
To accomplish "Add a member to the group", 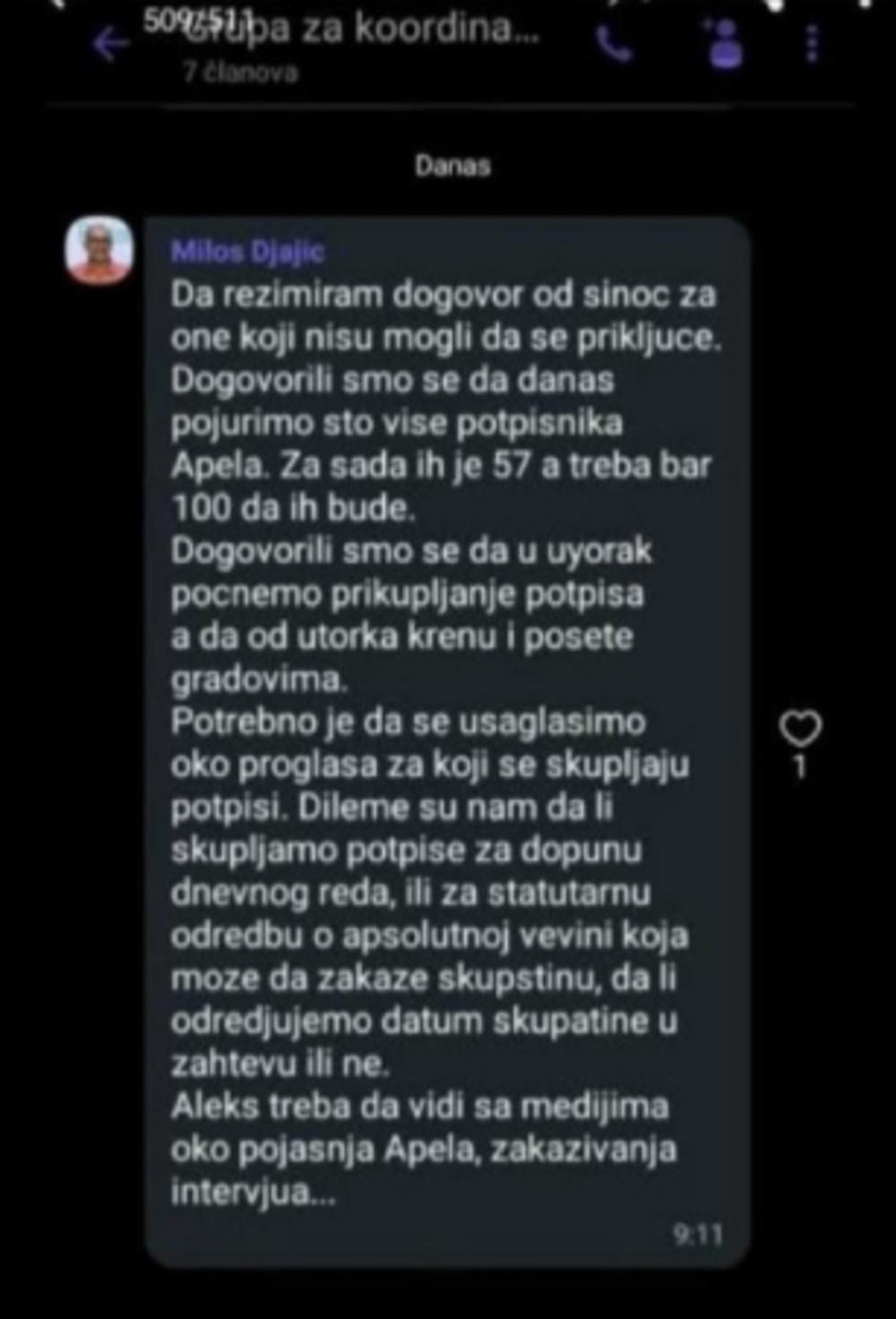I will [724, 43].
